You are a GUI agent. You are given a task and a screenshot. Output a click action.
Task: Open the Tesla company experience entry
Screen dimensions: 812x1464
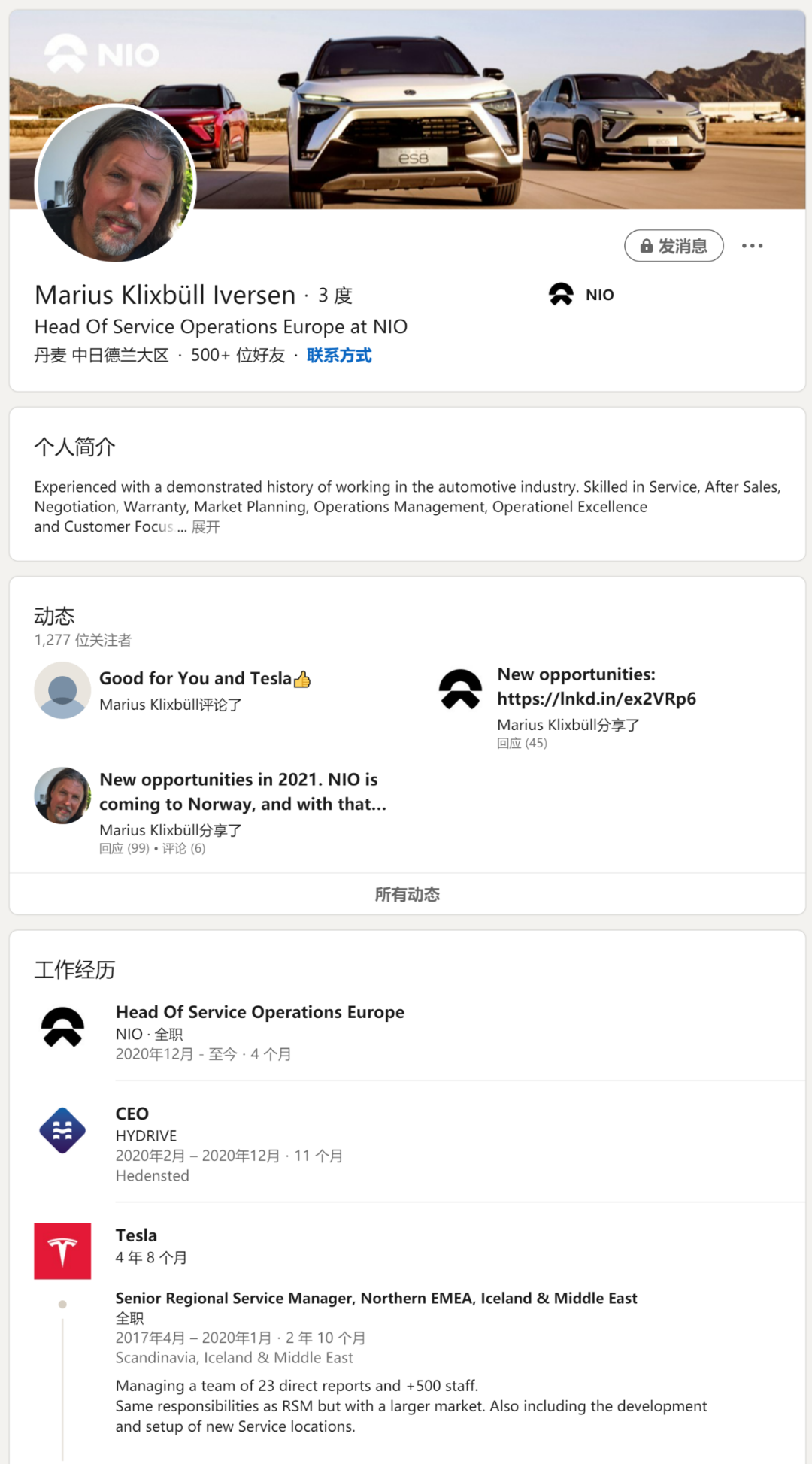pos(136,1236)
